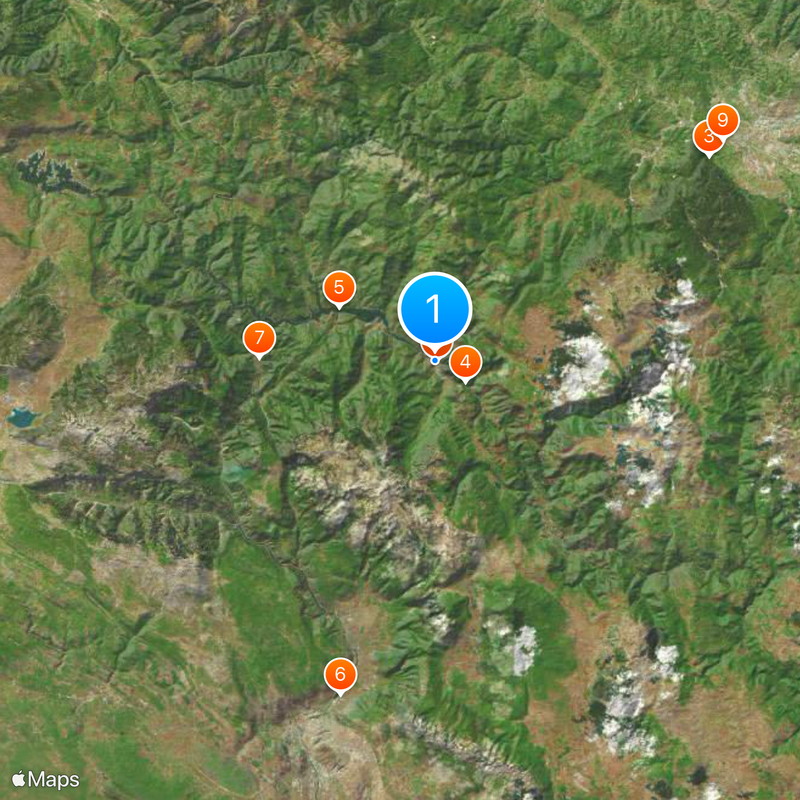
Task: Tap the orange map pin numbered 6
Action: tap(340, 674)
